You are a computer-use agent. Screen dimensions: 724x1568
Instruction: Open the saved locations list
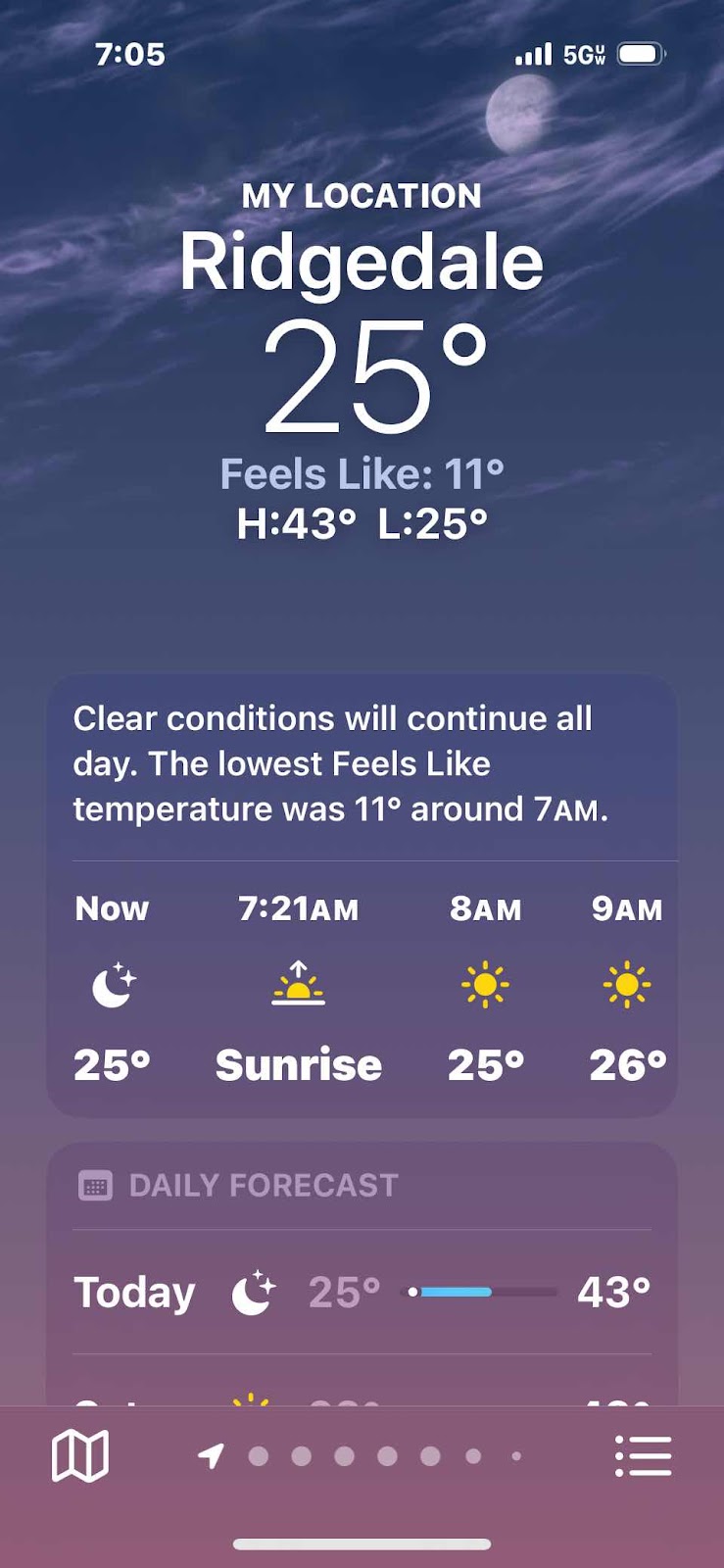click(643, 1455)
